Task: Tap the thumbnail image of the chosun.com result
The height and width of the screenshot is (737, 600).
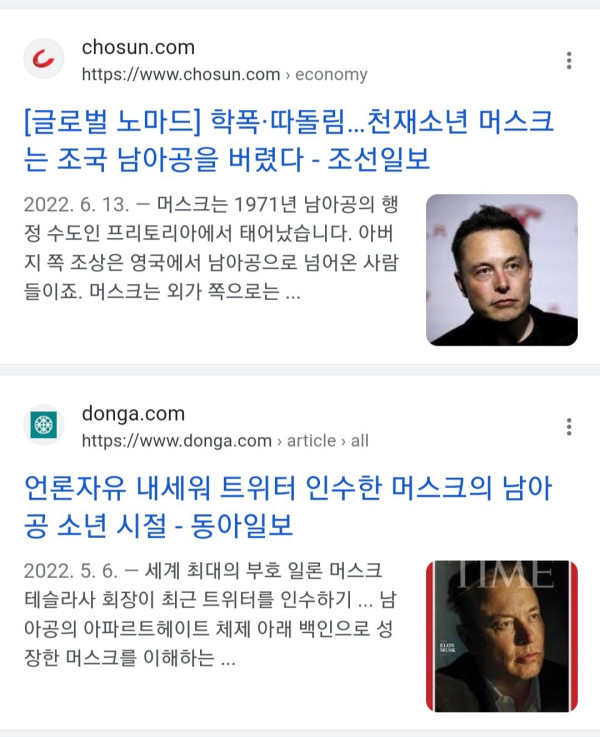Action: [501, 270]
